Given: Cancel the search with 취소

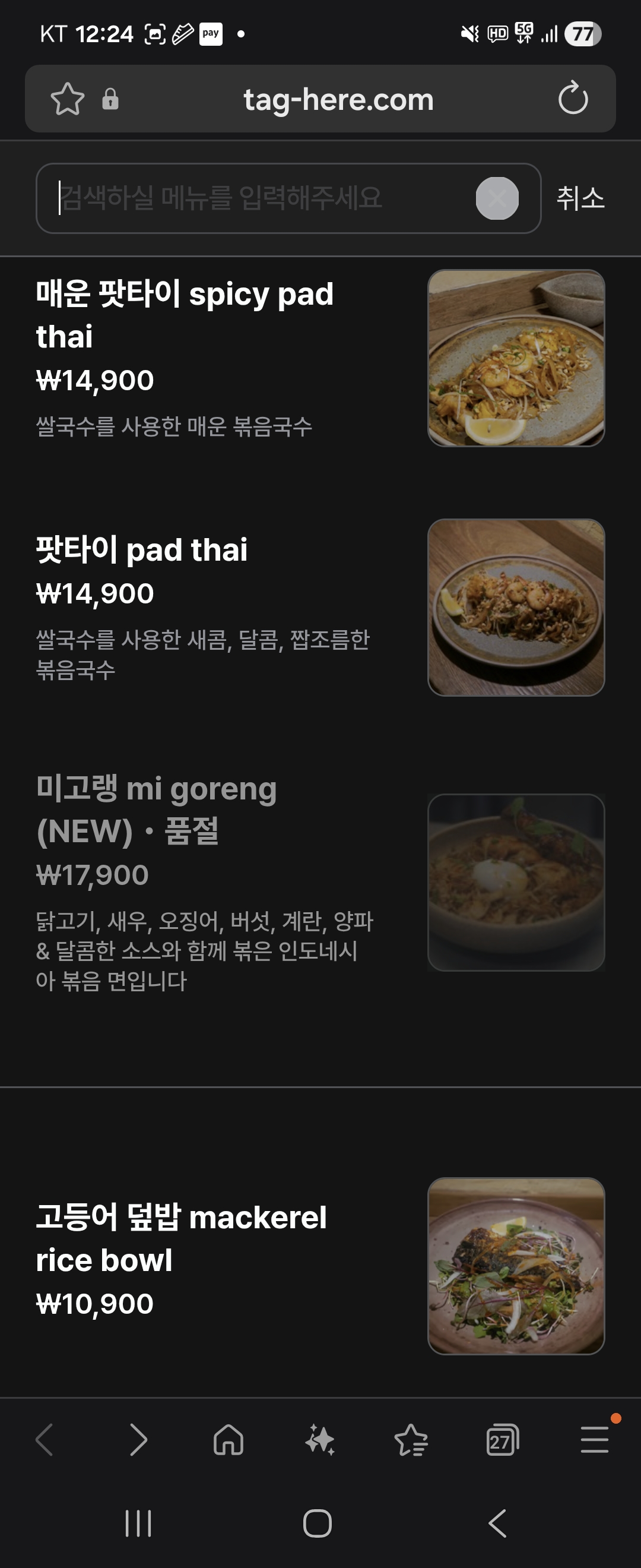Looking at the screenshot, I should click(580, 198).
